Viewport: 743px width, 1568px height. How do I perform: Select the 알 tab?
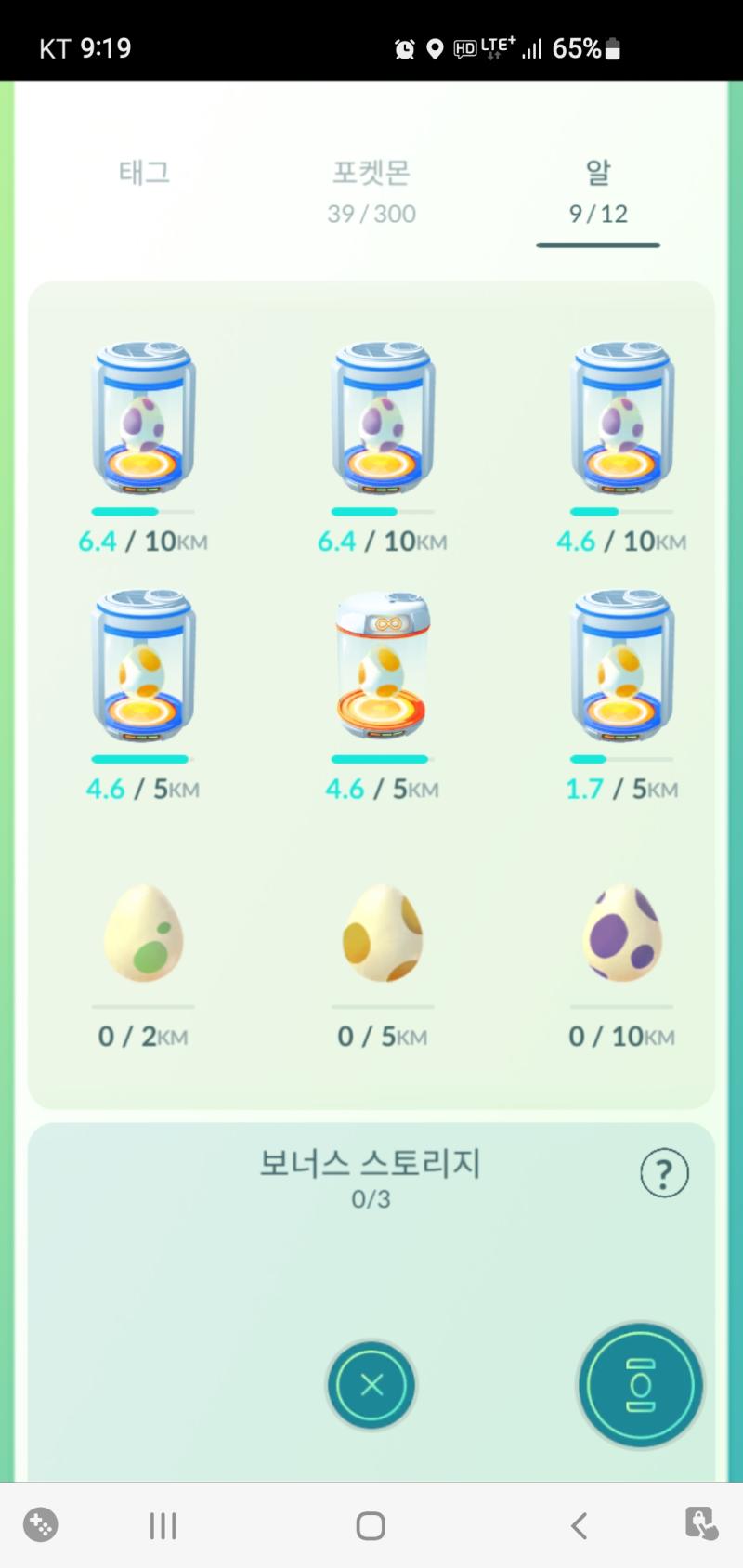tap(598, 191)
